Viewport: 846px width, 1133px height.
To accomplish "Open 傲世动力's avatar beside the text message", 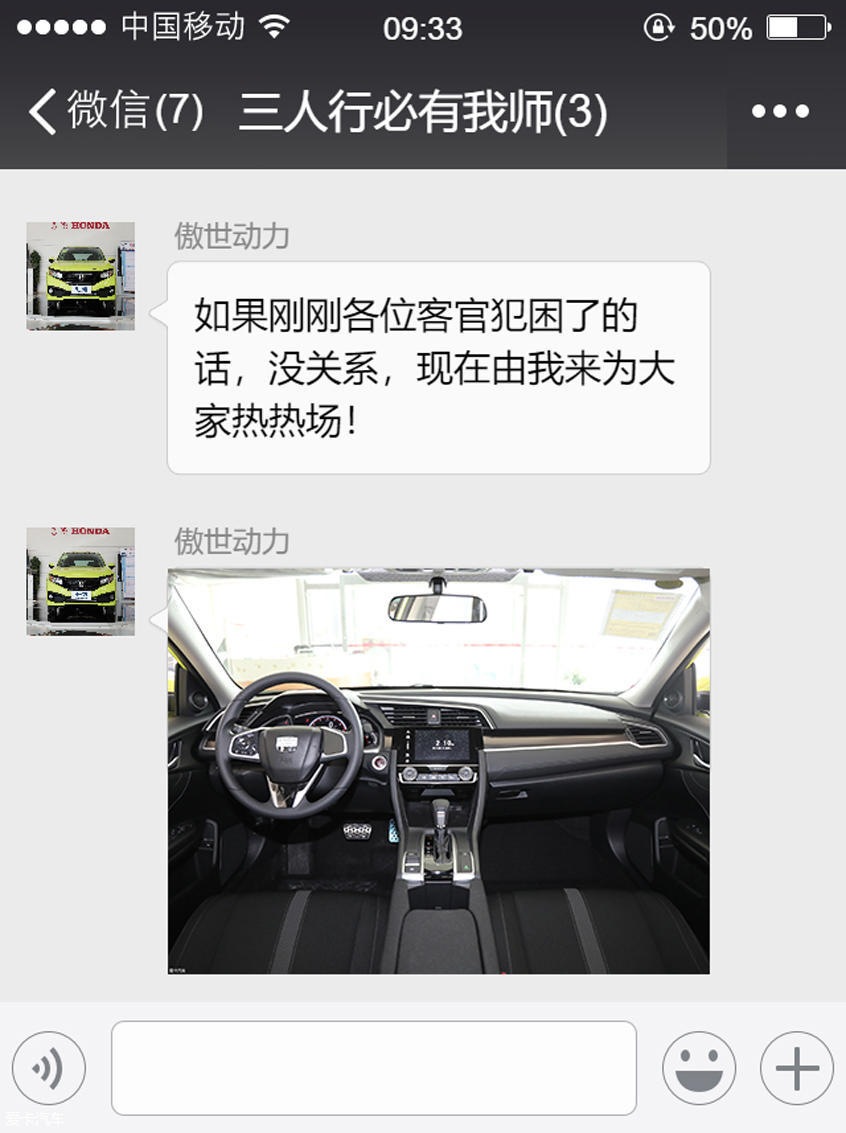I will coord(80,276).
